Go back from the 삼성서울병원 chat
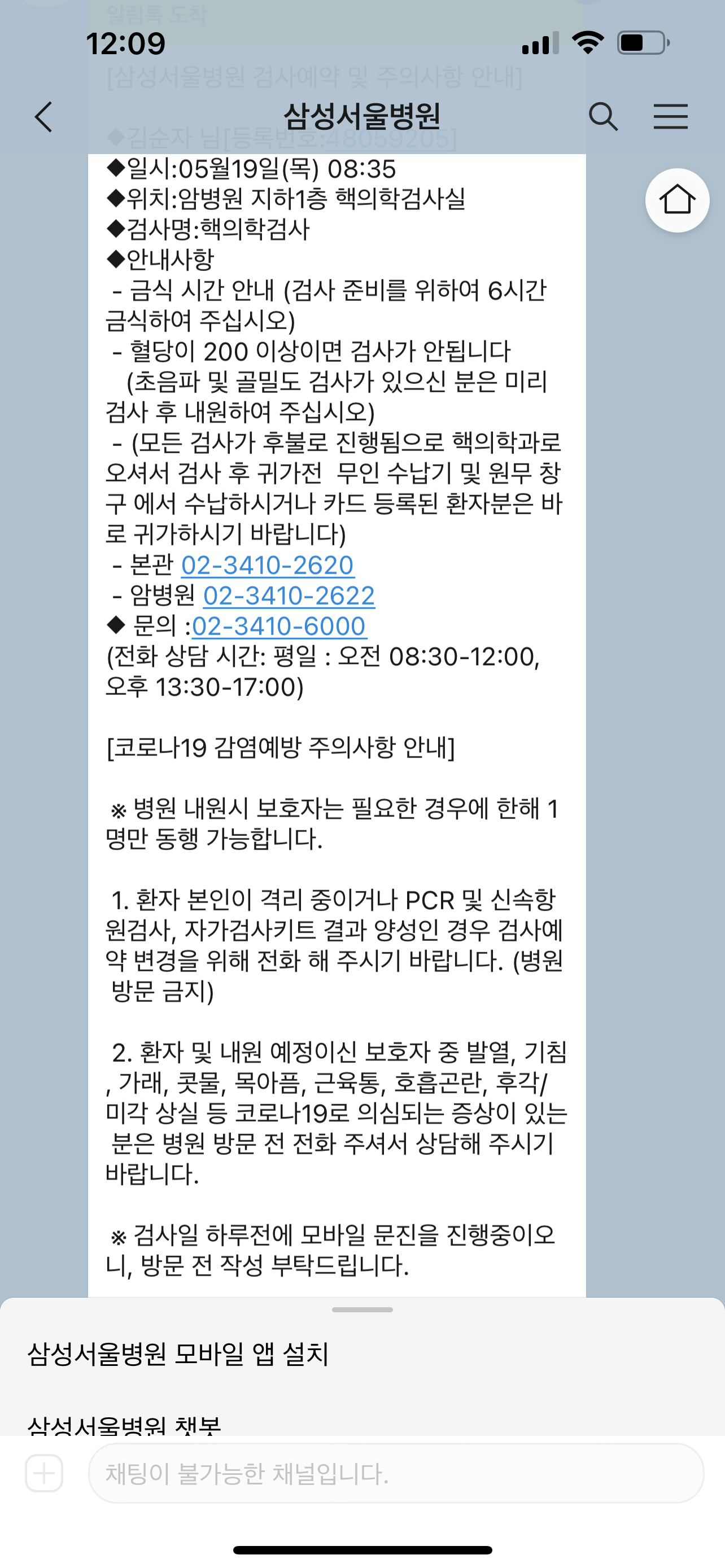Screen dimensions: 725x1568 pos(43,116)
